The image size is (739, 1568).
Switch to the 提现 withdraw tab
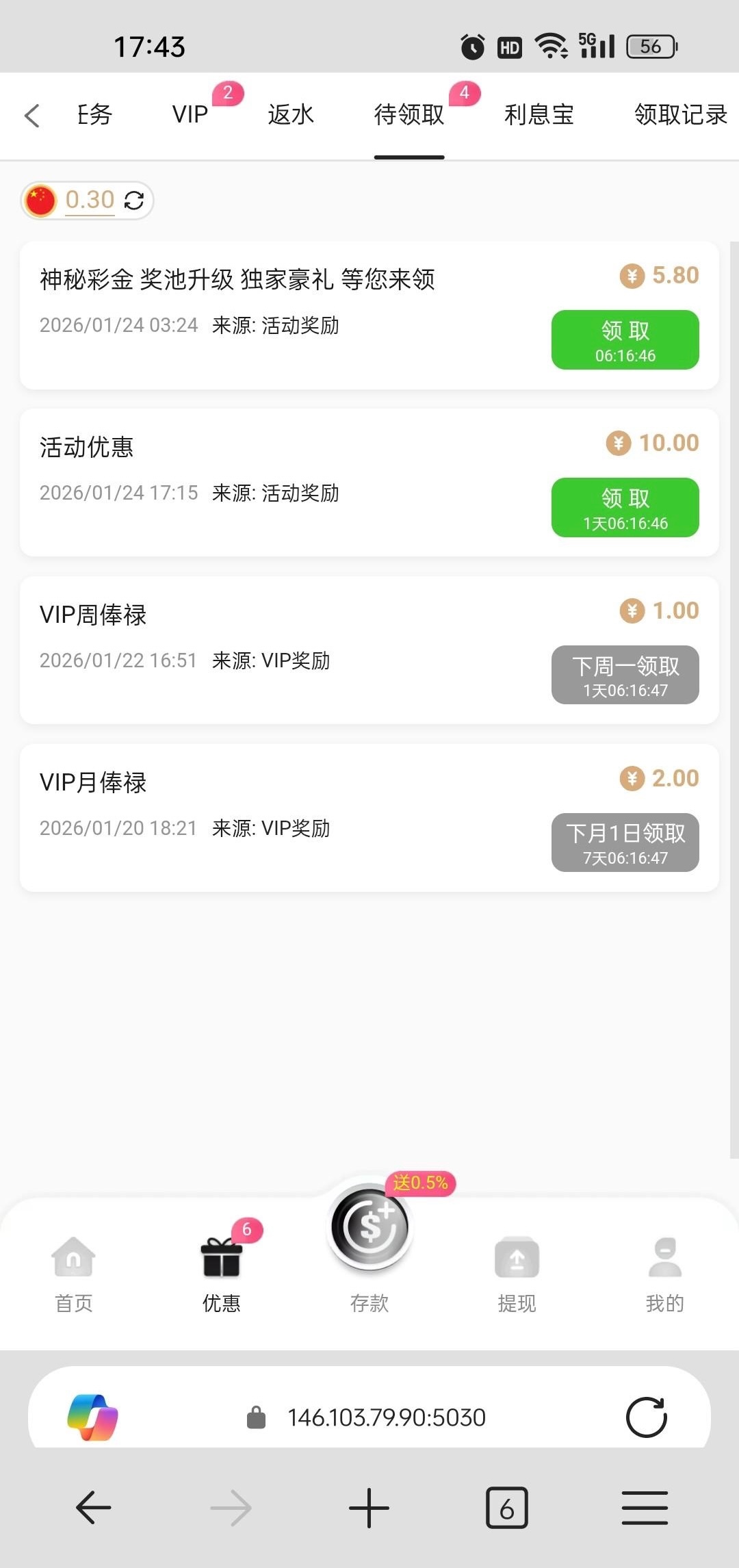pos(517,1274)
